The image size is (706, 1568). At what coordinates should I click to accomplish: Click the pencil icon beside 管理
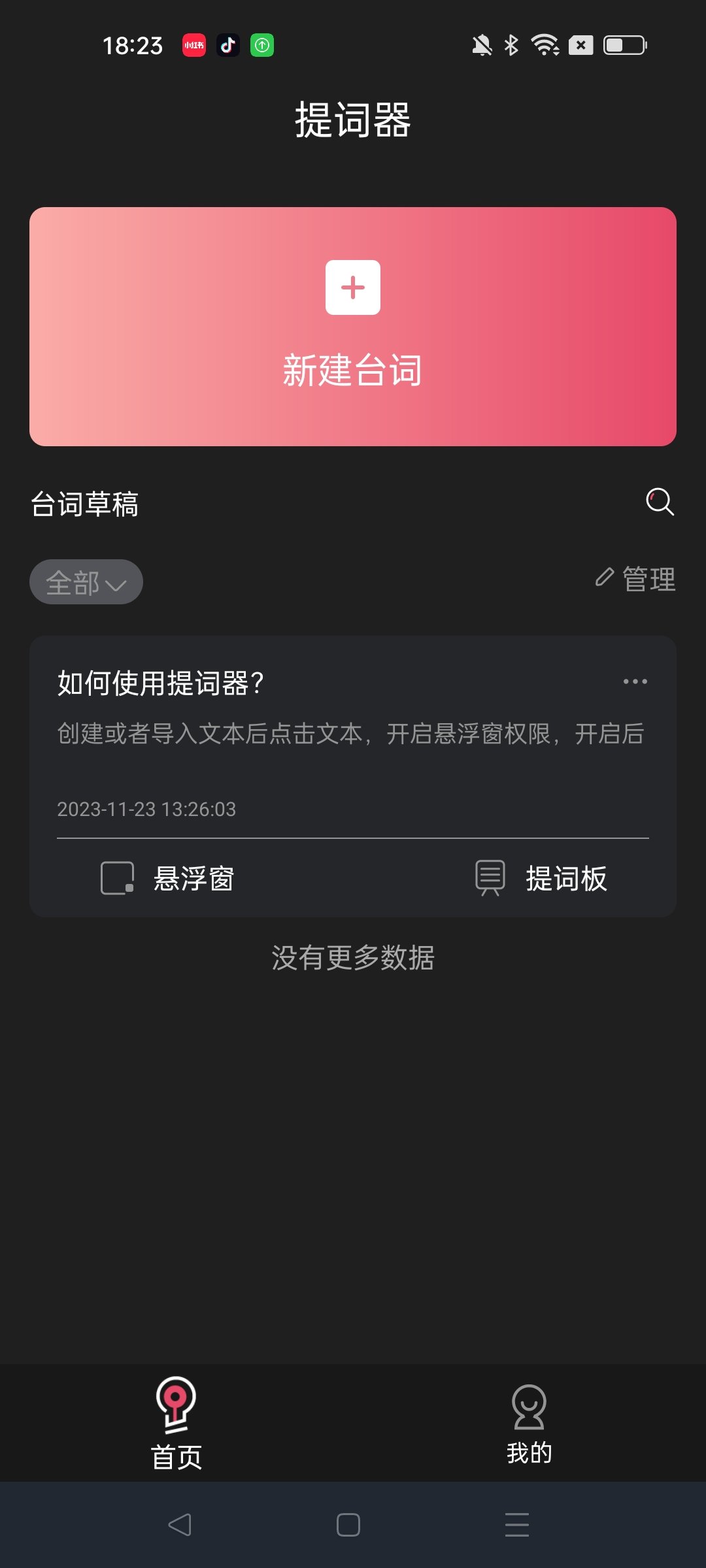tap(605, 578)
